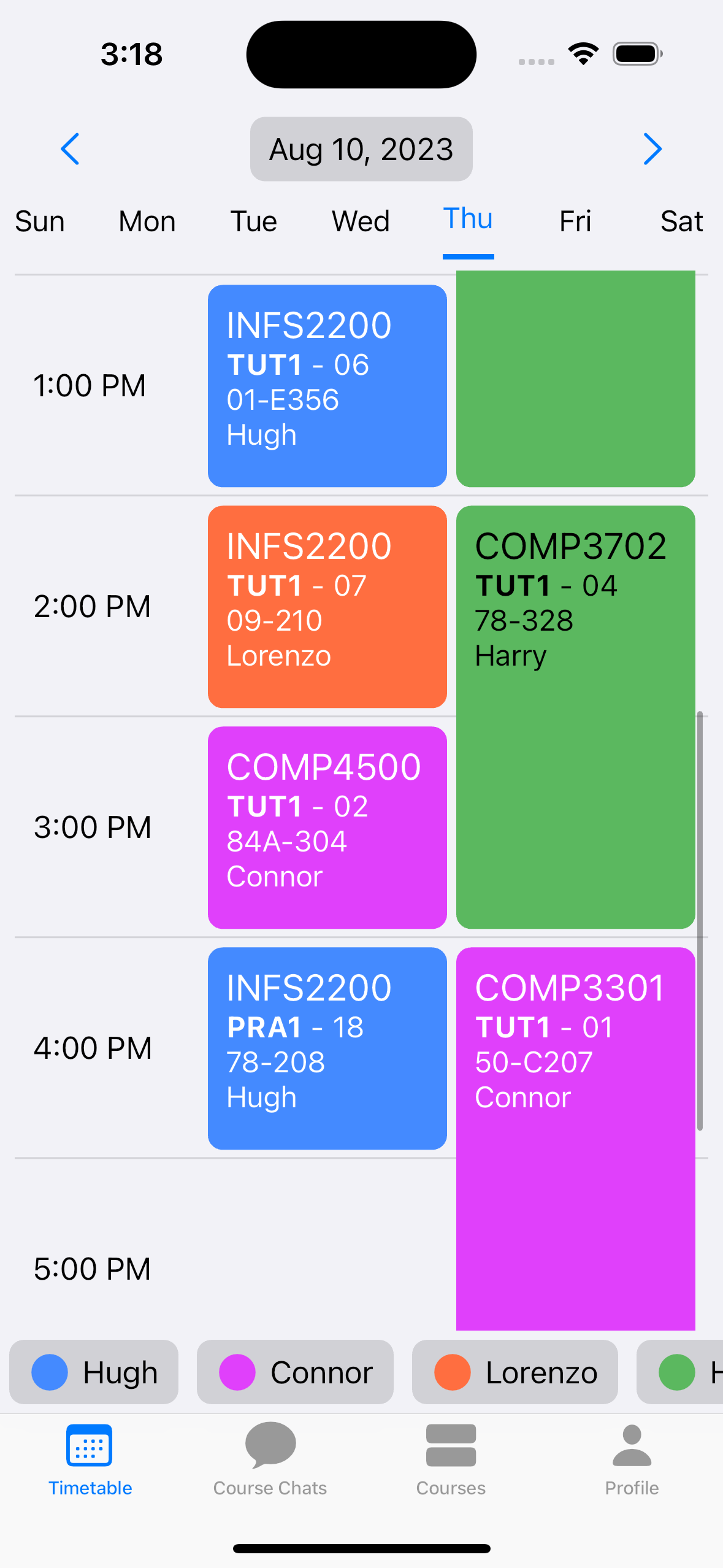The image size is (723, 1568).
Task: Go to the next week arrow
Action: click(652, 149)
